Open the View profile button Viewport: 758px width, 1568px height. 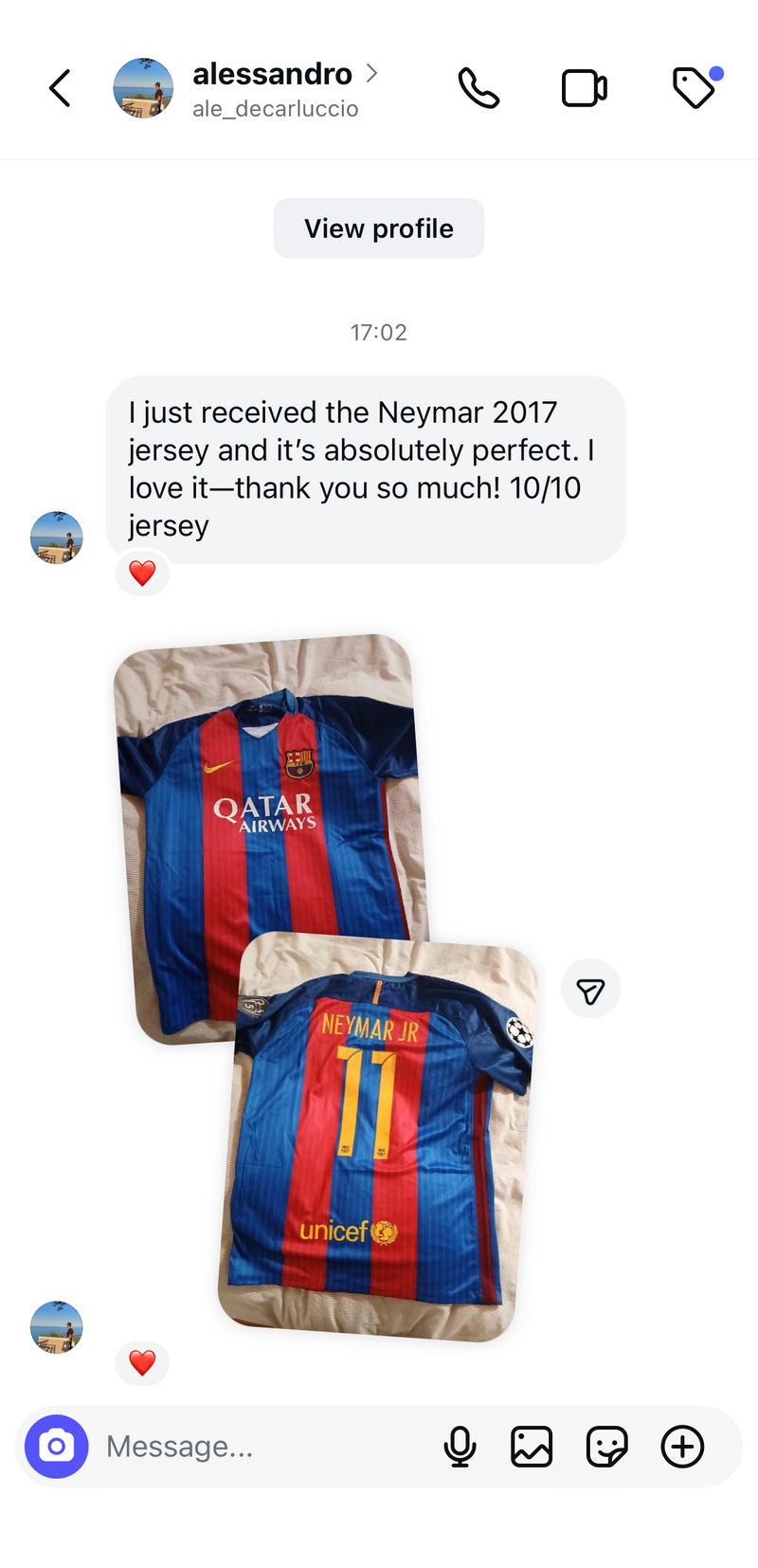click(378, 228)
